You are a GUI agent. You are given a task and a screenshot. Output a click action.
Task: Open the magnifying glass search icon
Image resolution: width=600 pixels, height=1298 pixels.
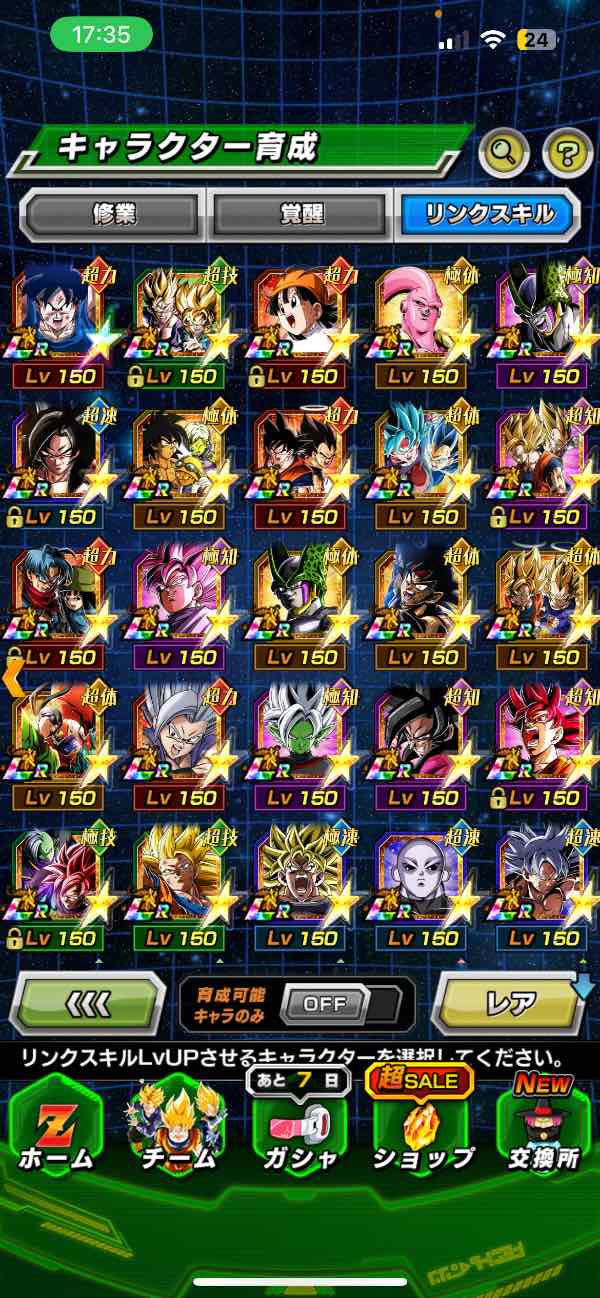coord(505,153)
